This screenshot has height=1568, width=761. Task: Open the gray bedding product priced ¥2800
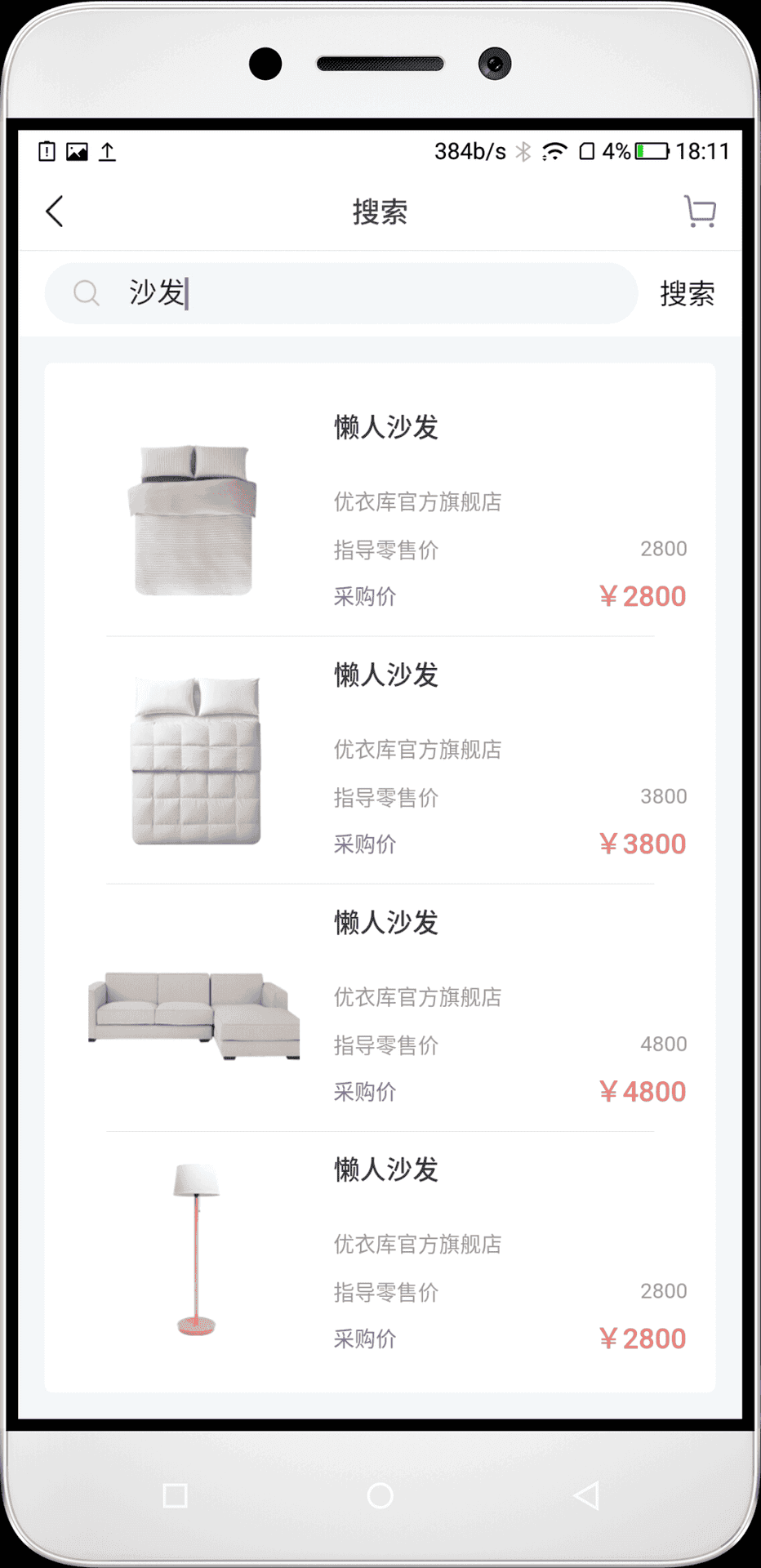coord(380,513)
